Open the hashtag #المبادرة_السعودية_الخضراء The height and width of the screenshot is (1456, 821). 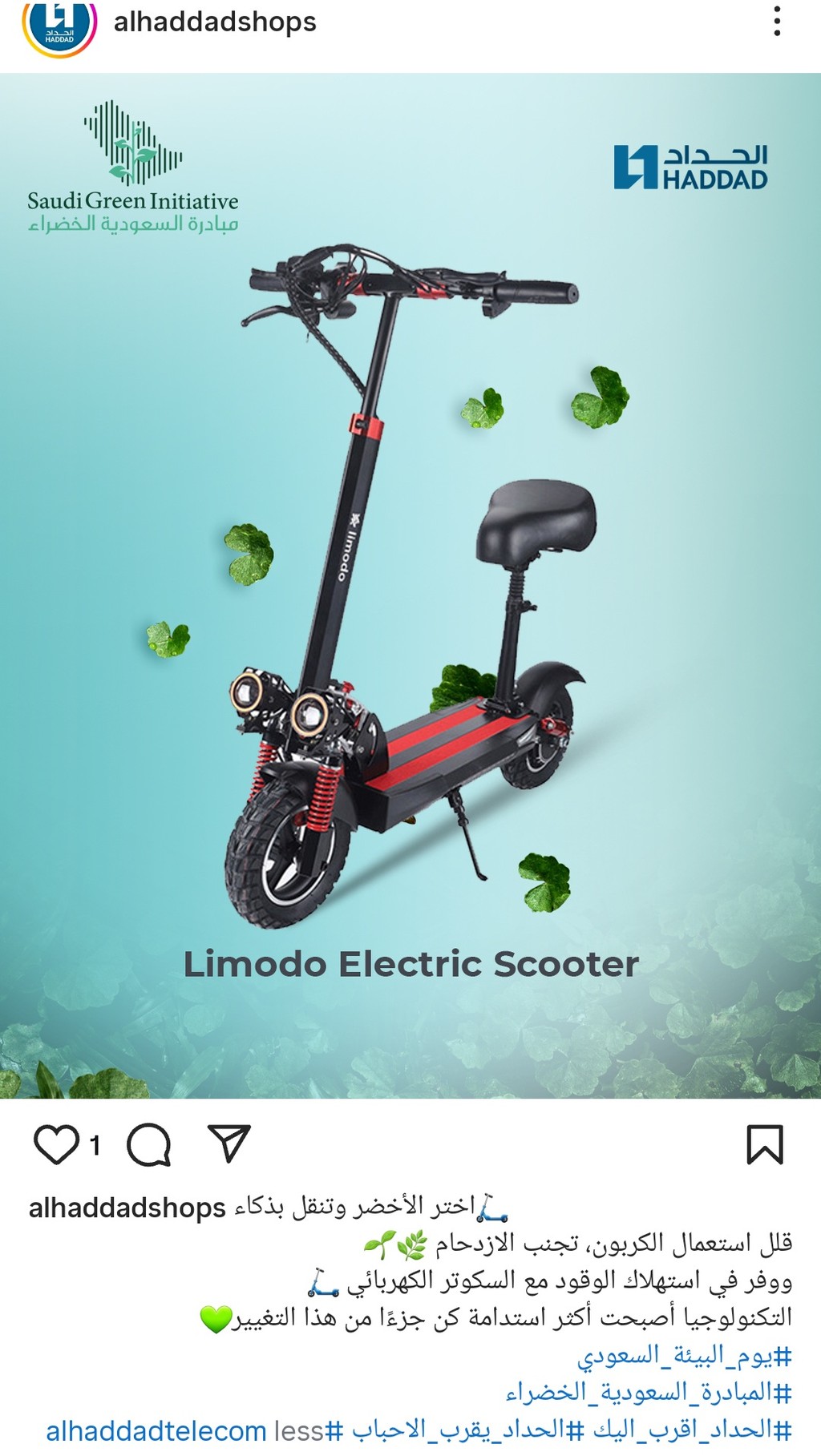click(649, 1393)
